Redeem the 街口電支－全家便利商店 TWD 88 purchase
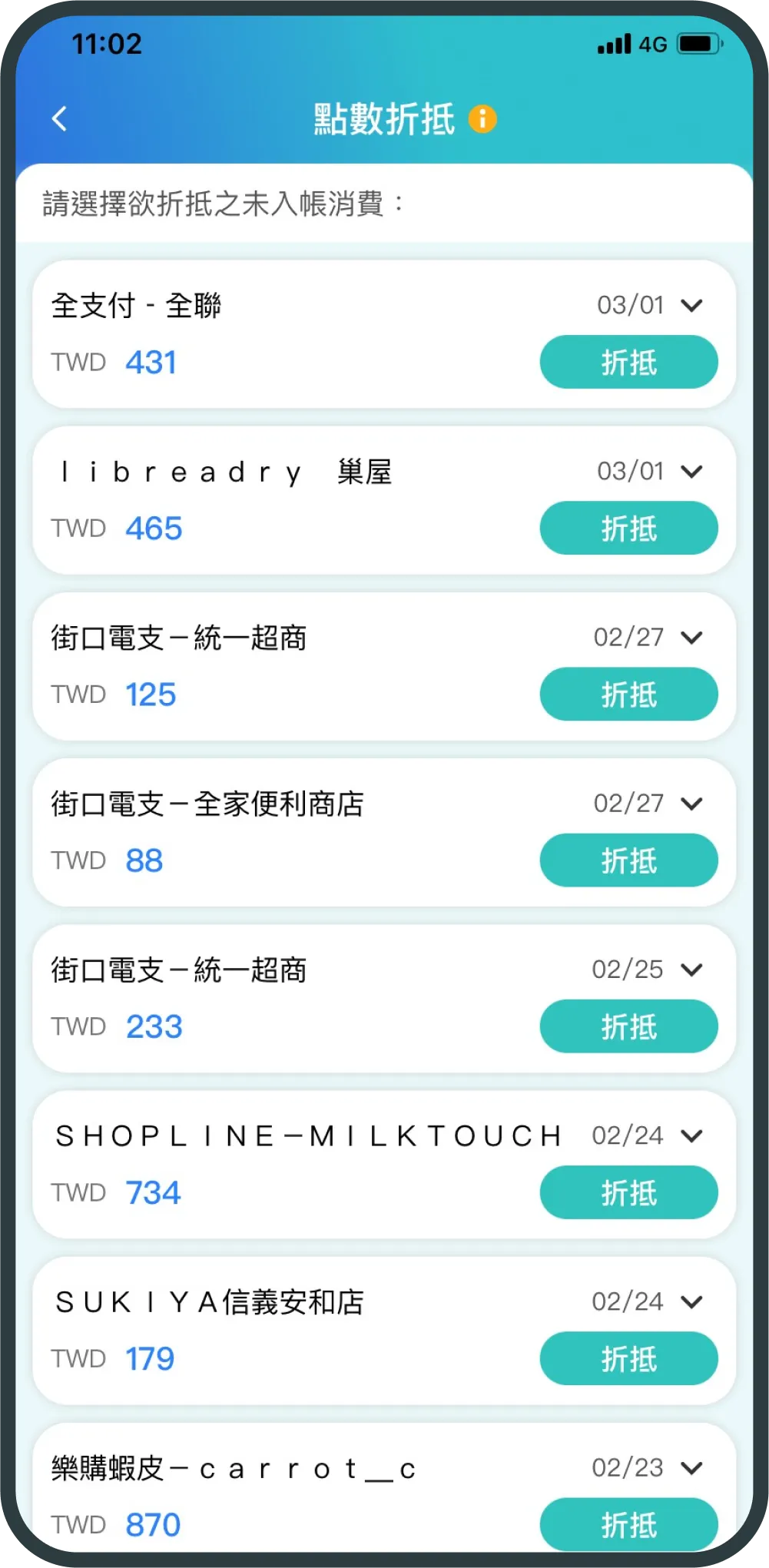This screenshot has width=769, height=1568. point(628,860)
